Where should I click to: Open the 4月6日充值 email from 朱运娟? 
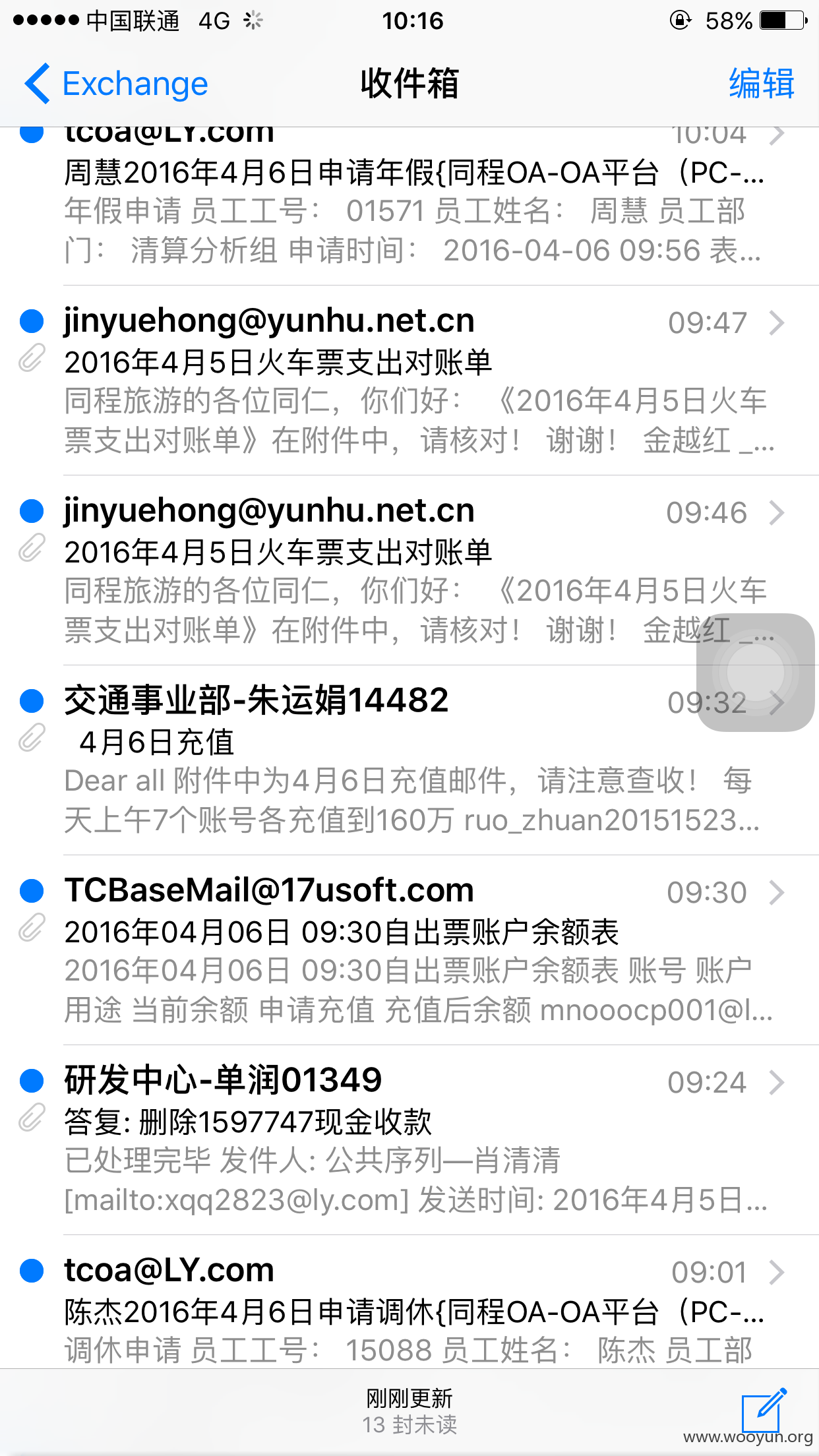(409, 760)
